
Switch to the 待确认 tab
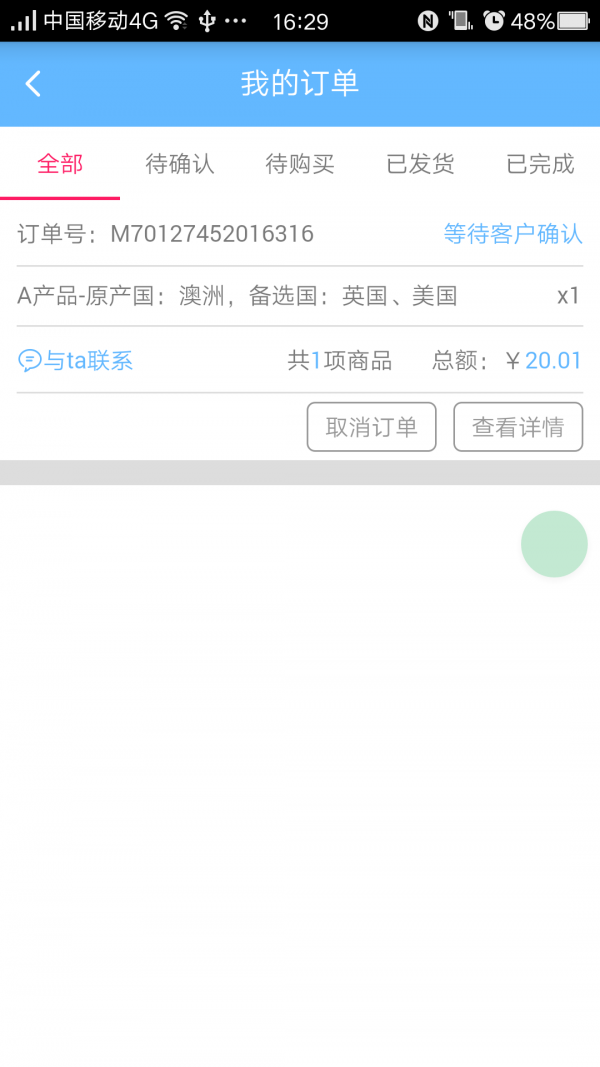[180, 164]
